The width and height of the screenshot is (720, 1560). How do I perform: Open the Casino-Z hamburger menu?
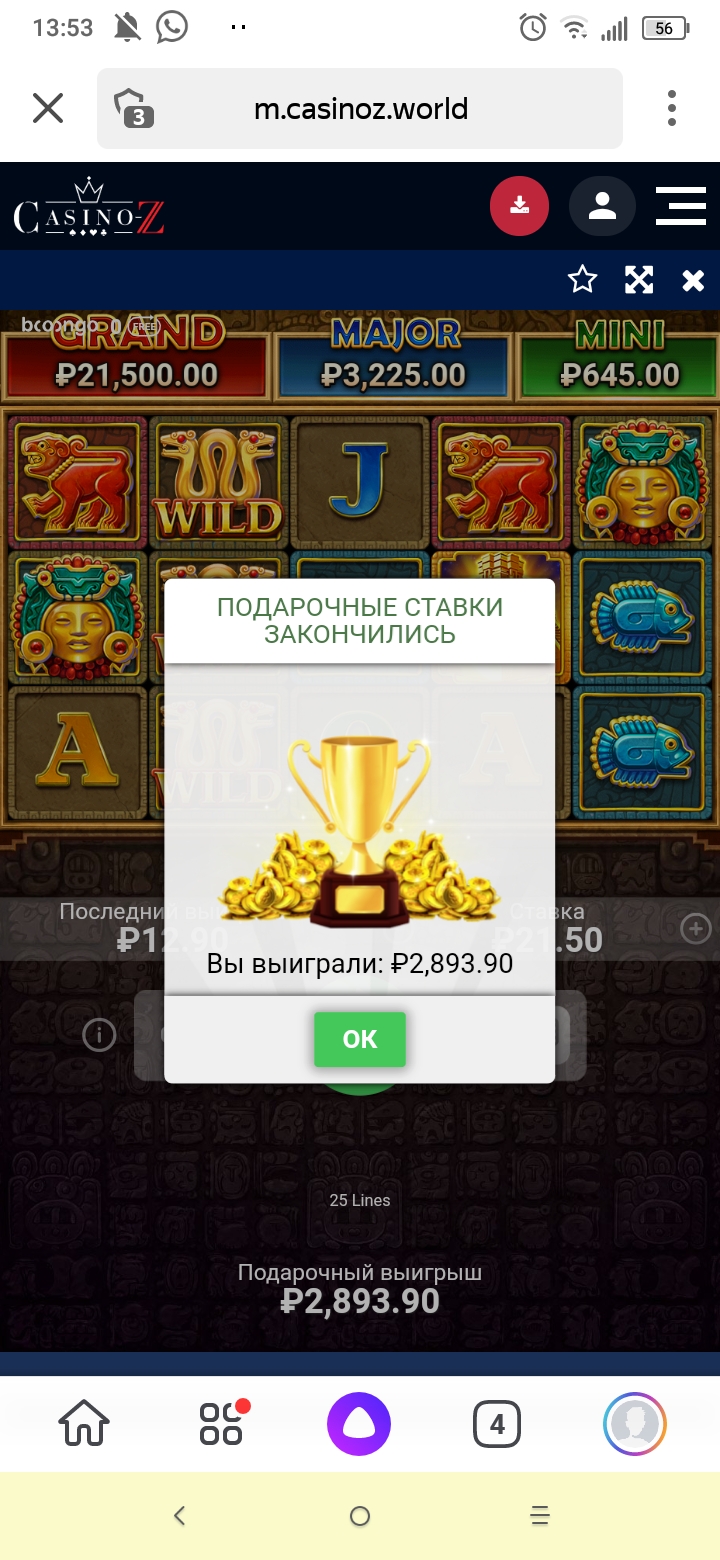click(681, 206)
